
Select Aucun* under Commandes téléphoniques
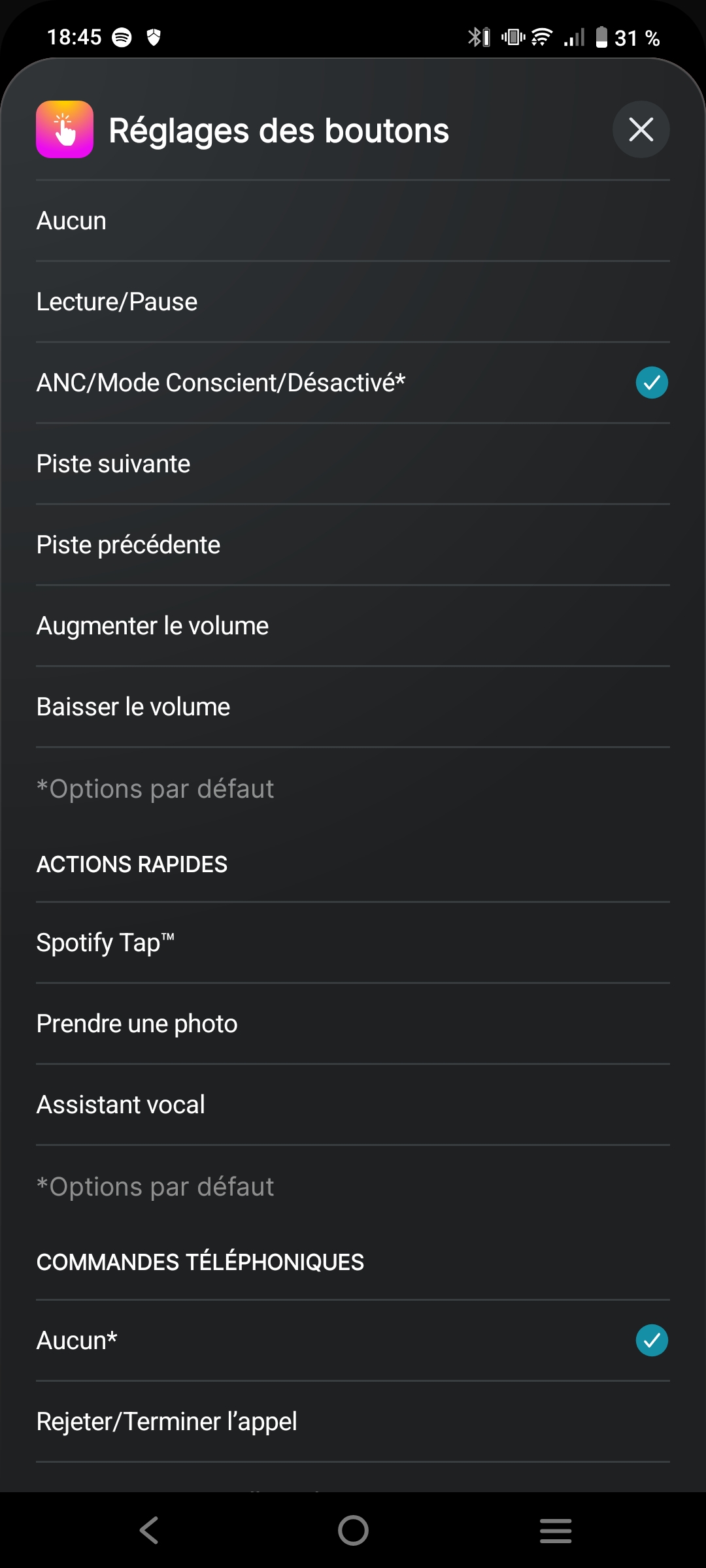click(x=353, y=1341)
